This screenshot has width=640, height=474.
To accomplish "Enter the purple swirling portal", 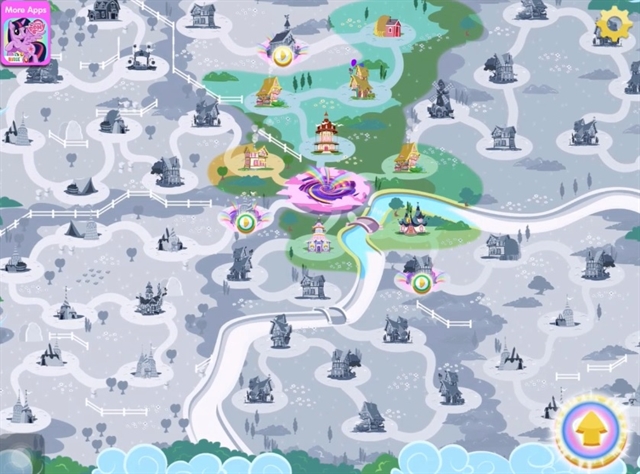I will click(x=323, y=188).
